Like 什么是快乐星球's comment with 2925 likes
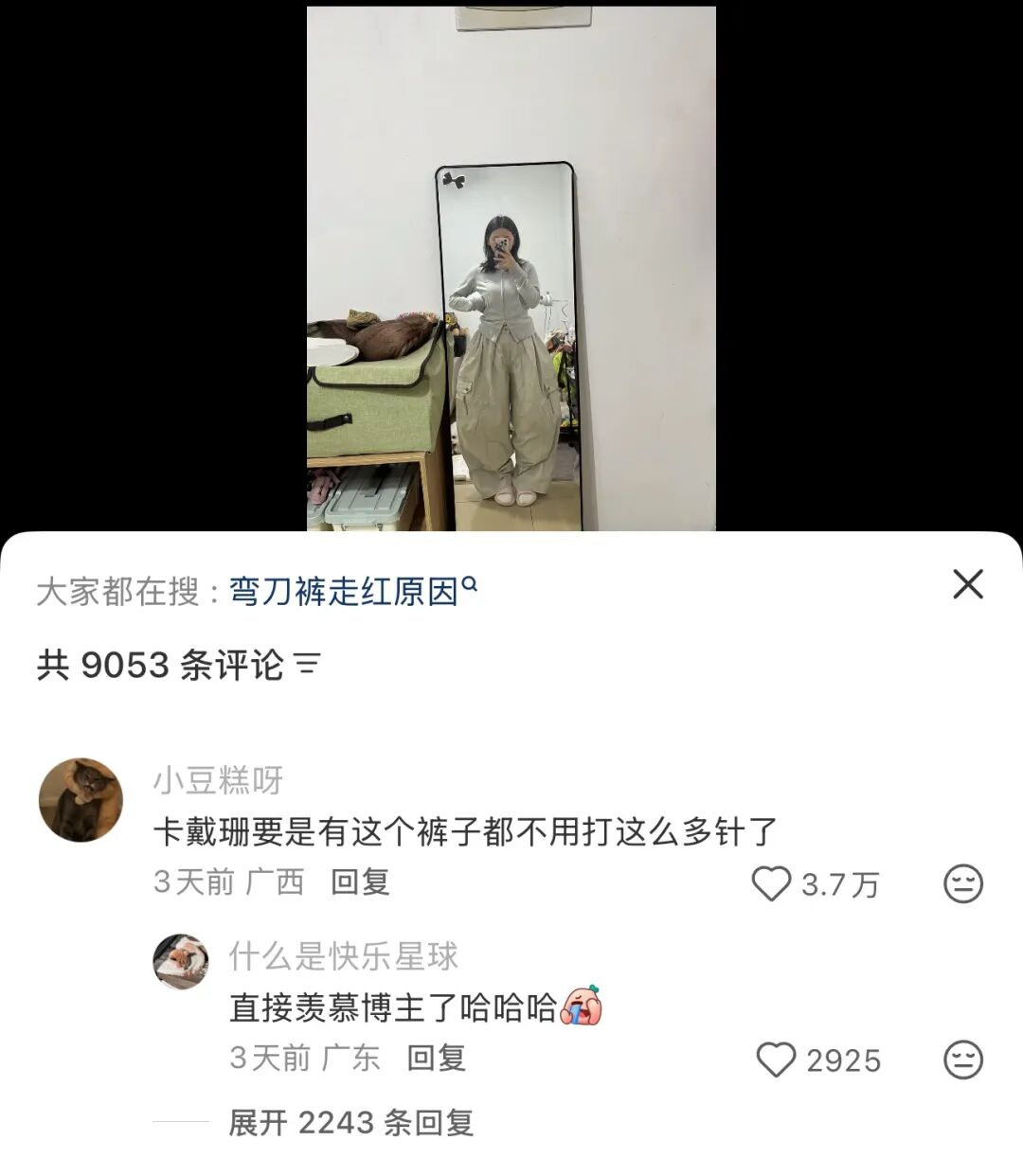This screenshot has width=1023, height=1176. [776, 1060]
